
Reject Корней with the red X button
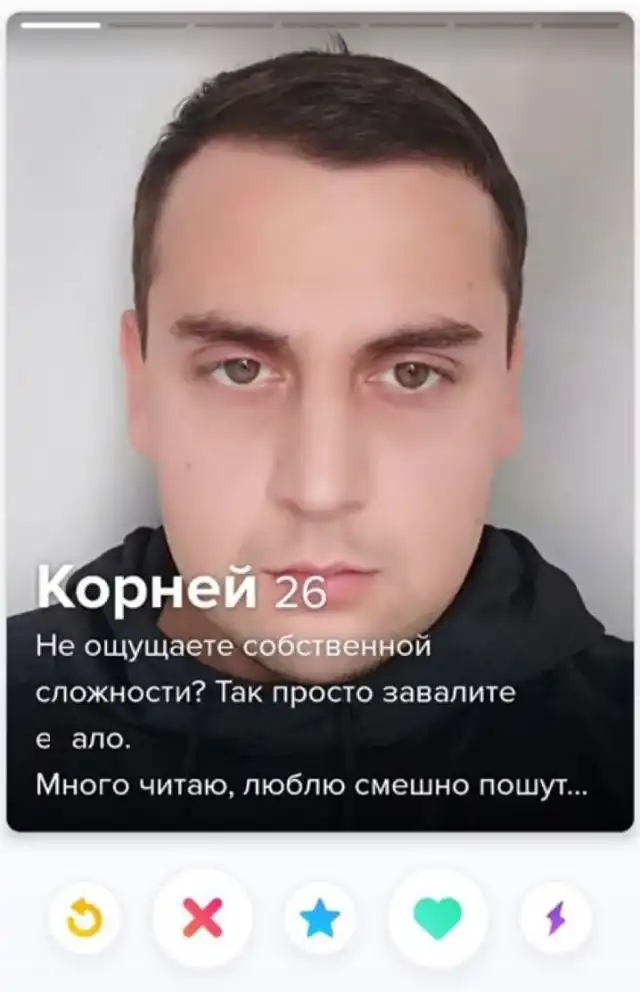[203, 918]
